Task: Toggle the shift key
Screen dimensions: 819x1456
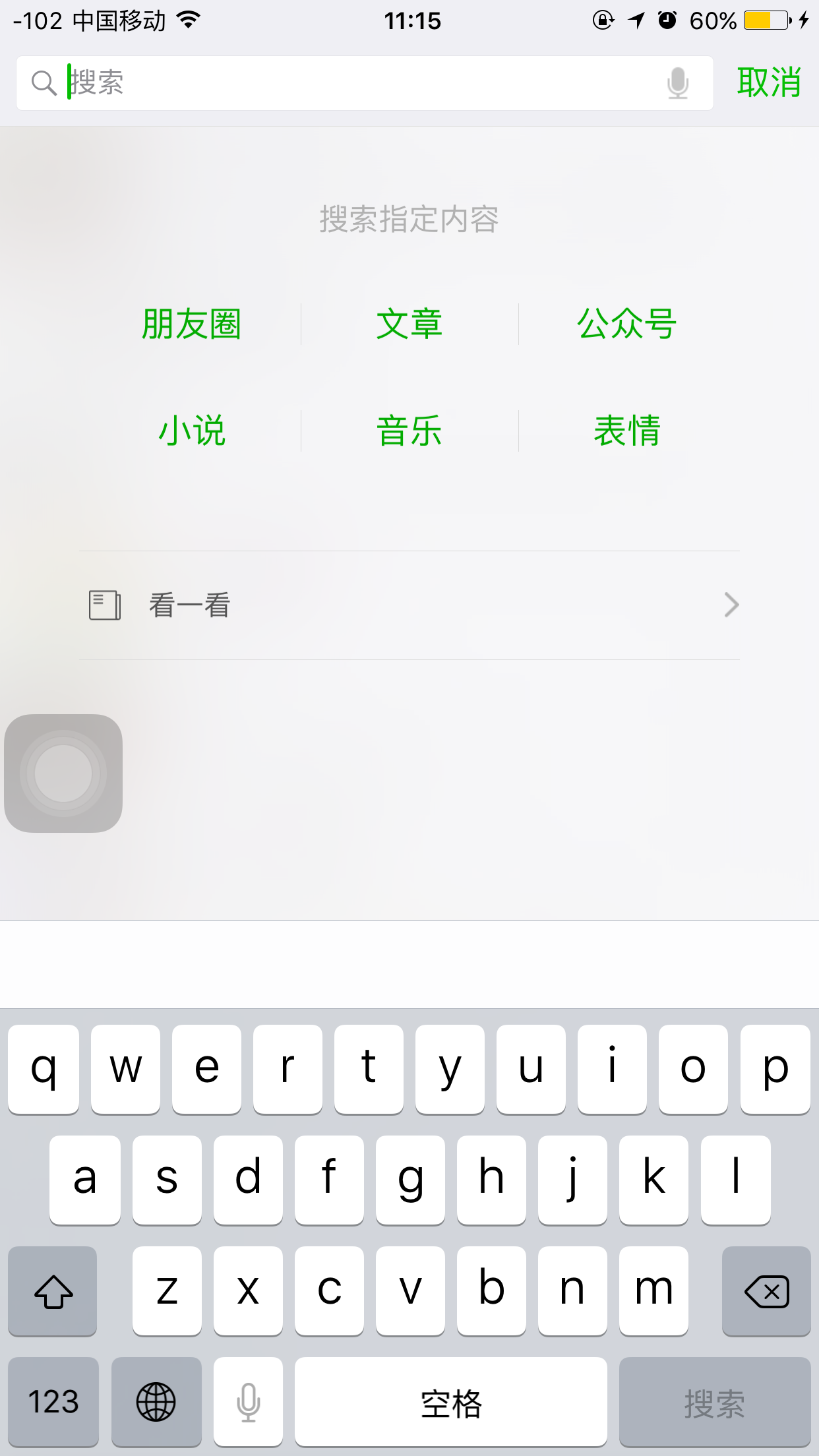Action: pyautogui.click(x=53, y=1291)
